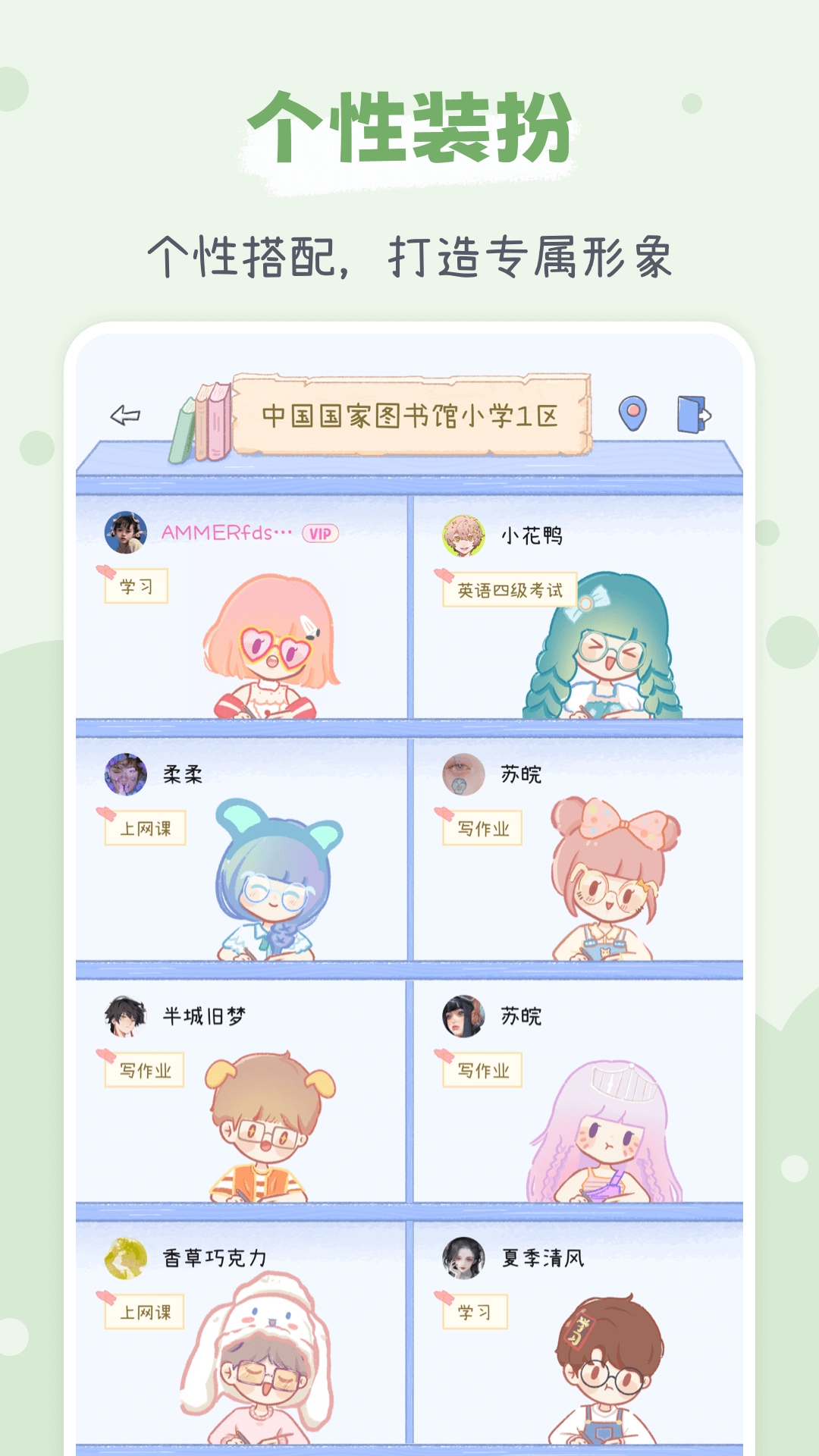The image size is (819, 1456).
Task: Select 苏皖's avatar in the third row
Action: click(x=464, y=1018)
